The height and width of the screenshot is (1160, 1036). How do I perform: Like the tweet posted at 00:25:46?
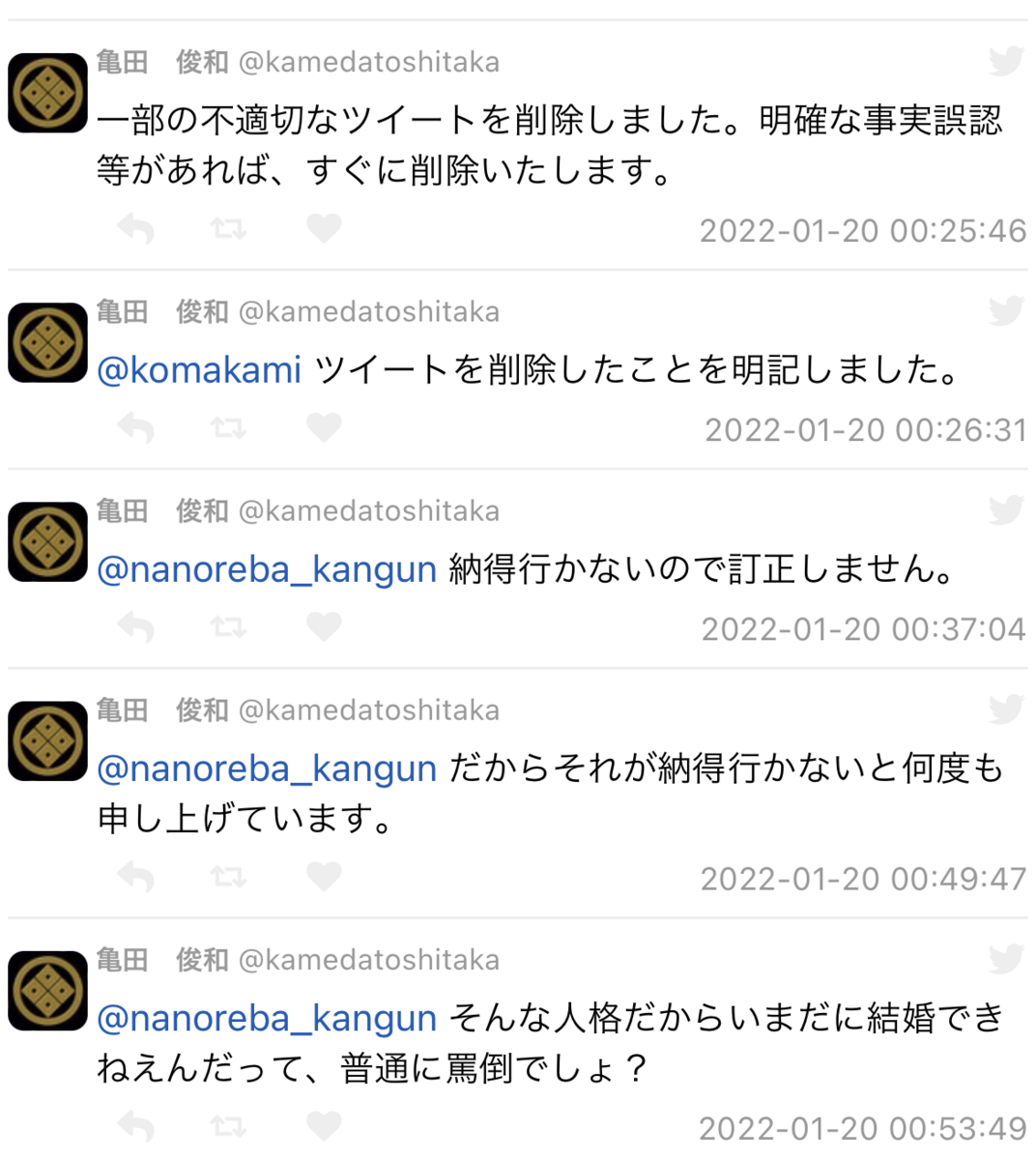(x=324, y=229)
